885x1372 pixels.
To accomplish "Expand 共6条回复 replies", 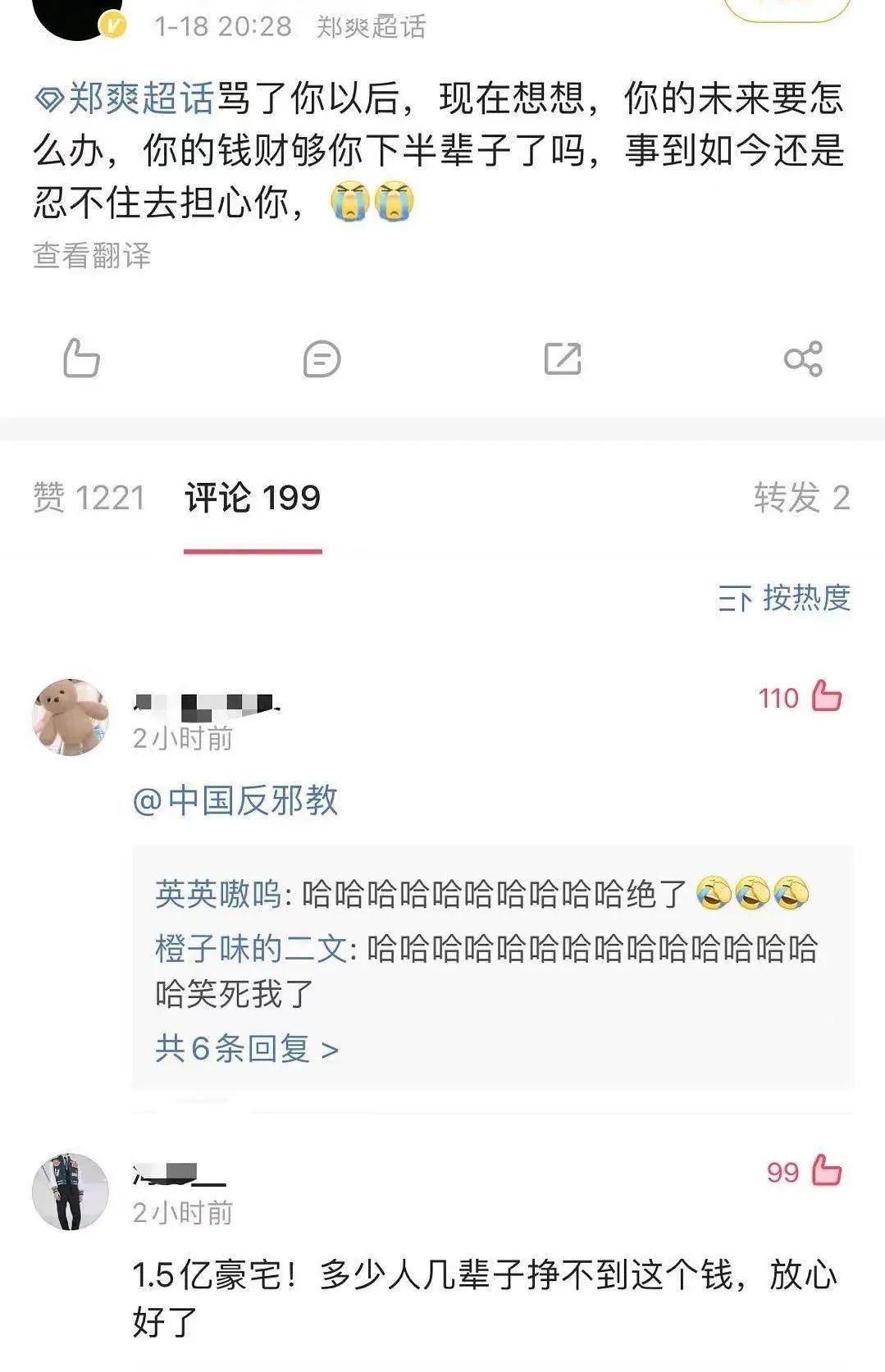I will coord(247,1048).
